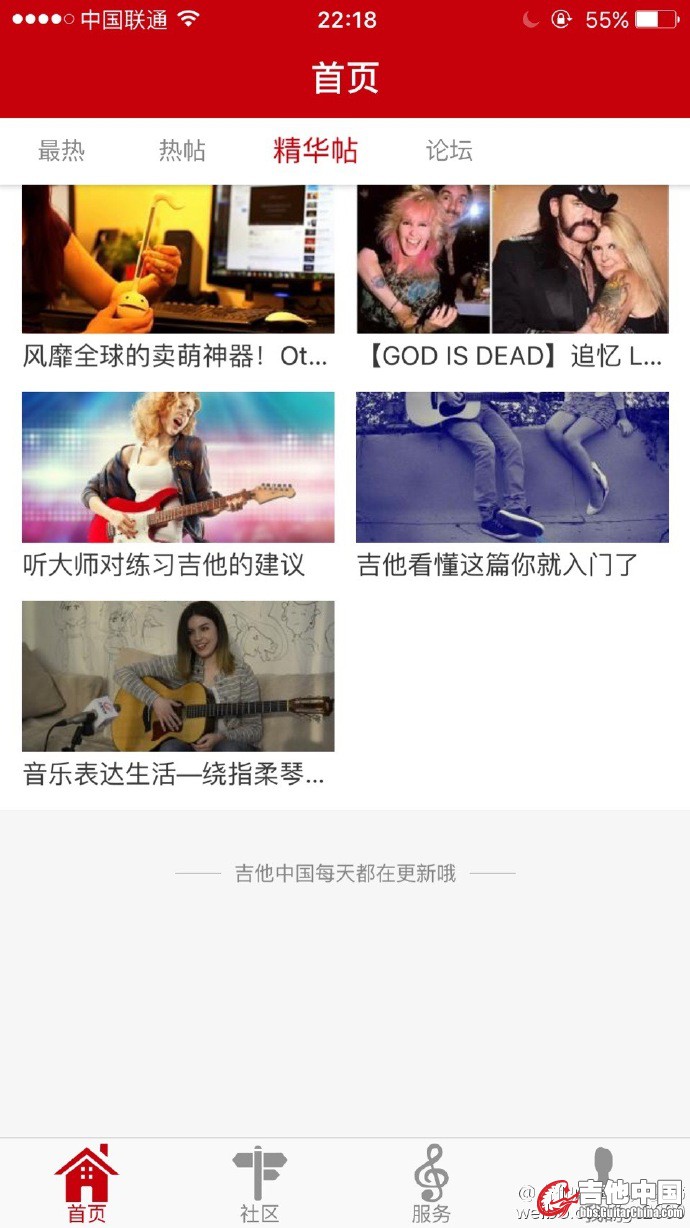Screen dimensions: 690x1228
Task: Switch to the 热帖 tab
Action: coord(182,151)
